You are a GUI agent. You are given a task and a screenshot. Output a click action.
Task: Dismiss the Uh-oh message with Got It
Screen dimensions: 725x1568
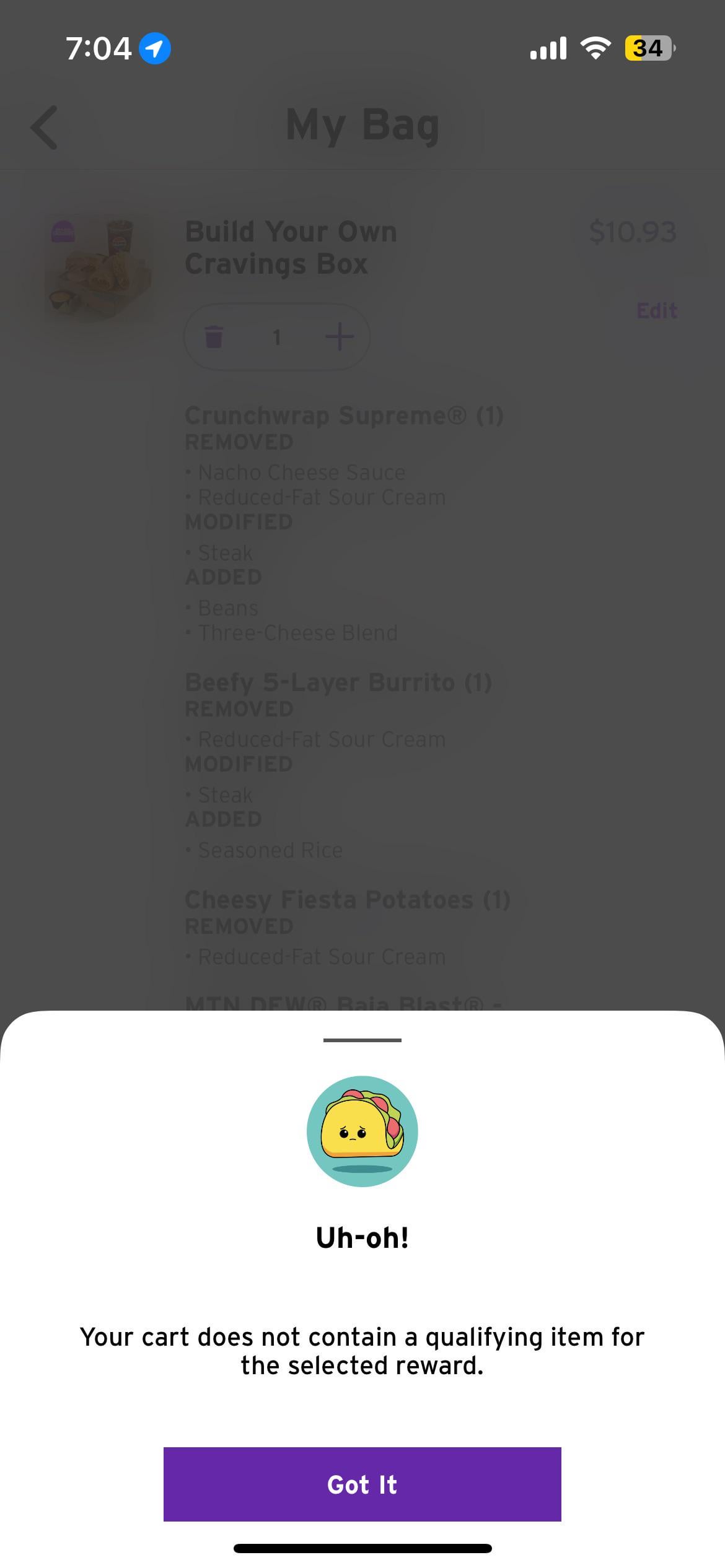coord(362,1484)
